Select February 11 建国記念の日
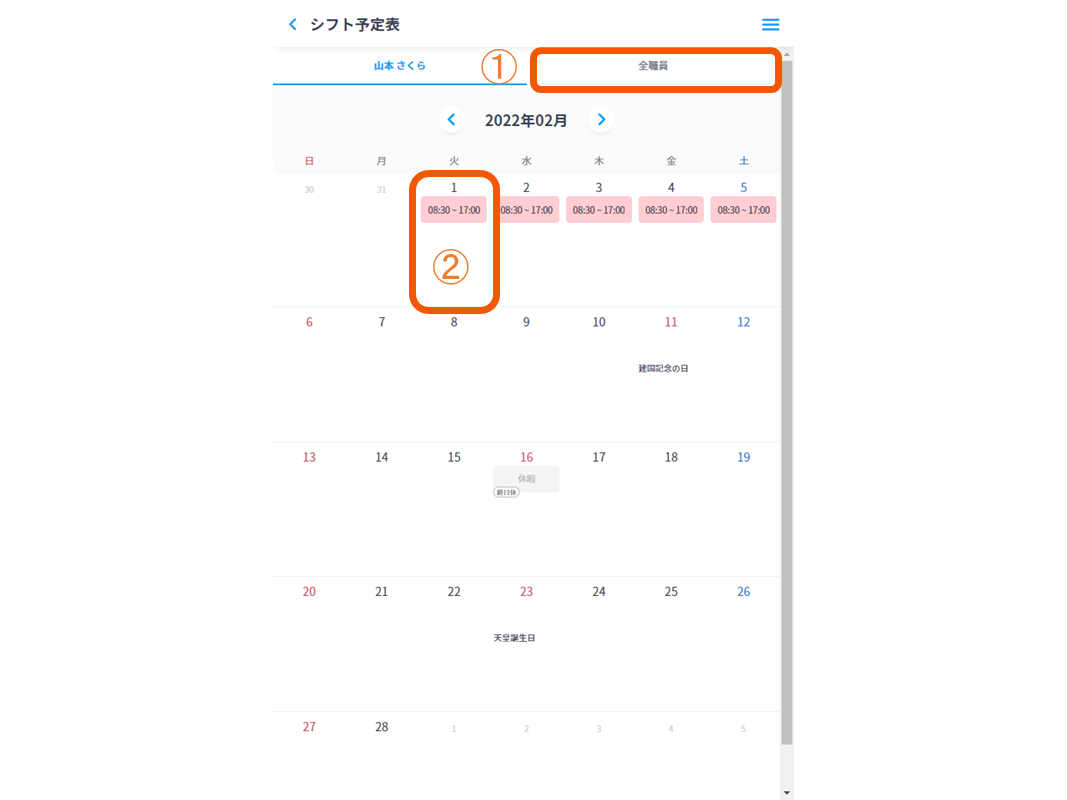Image resolution: width=1067 pixels, height=800 pixels. [663, 368]
